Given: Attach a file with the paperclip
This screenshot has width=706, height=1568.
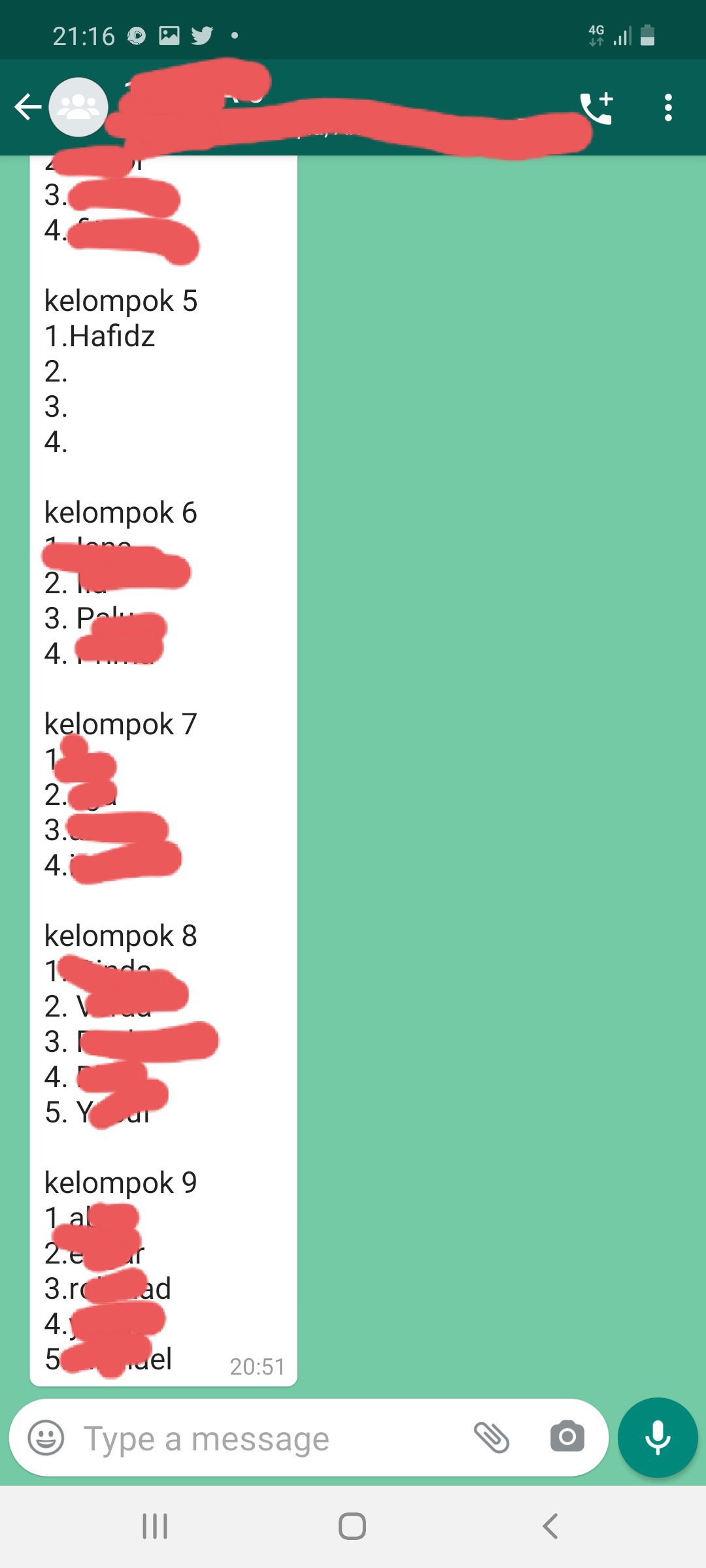Looking at the screenshot, I should 492,1437.
